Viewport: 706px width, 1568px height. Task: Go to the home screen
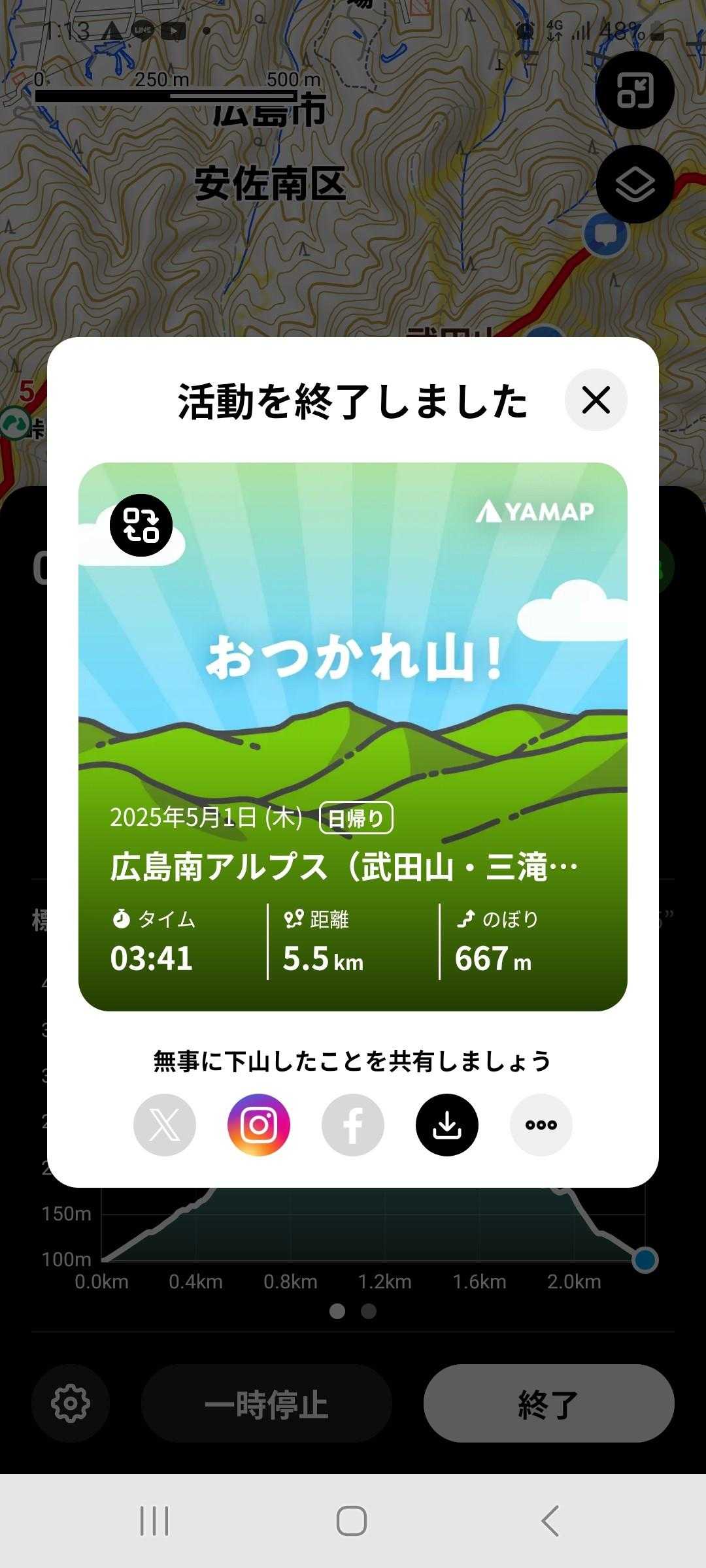[x=352, y=1521]
